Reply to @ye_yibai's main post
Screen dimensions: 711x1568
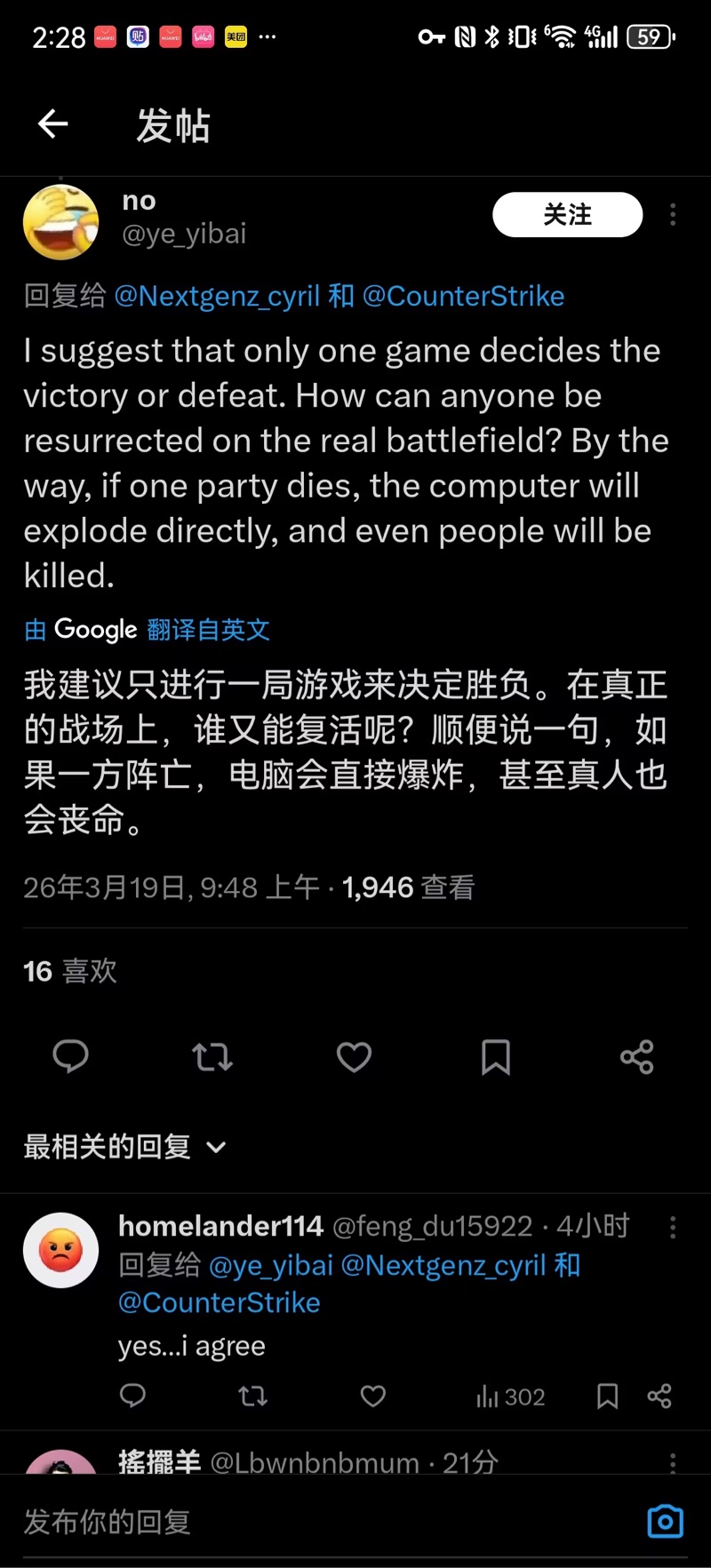pyautogui.click(x=71, y=1056)
